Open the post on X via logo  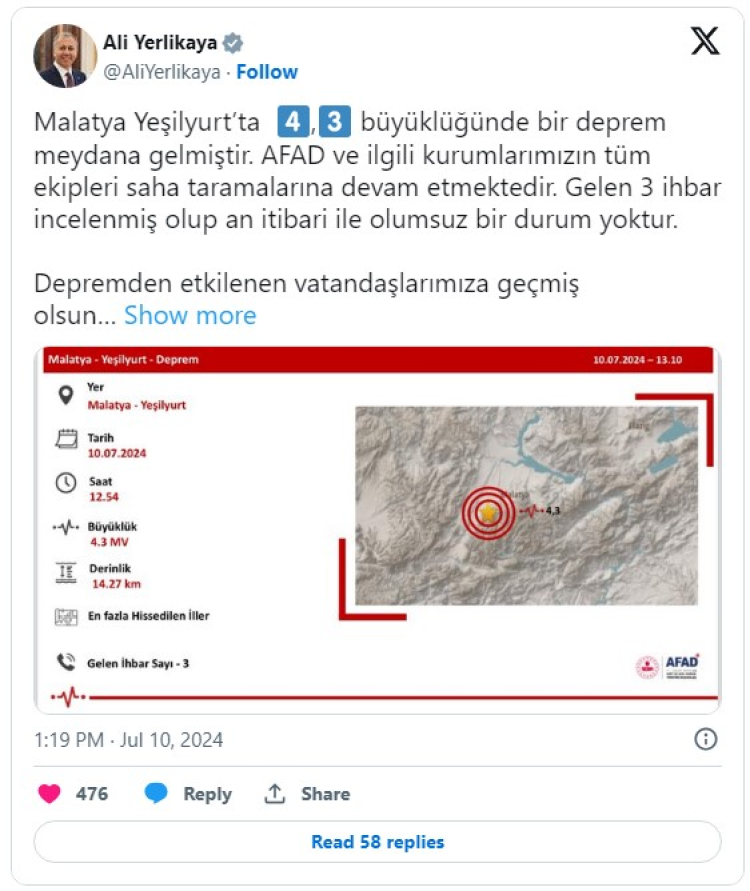(x=705, y=43)
